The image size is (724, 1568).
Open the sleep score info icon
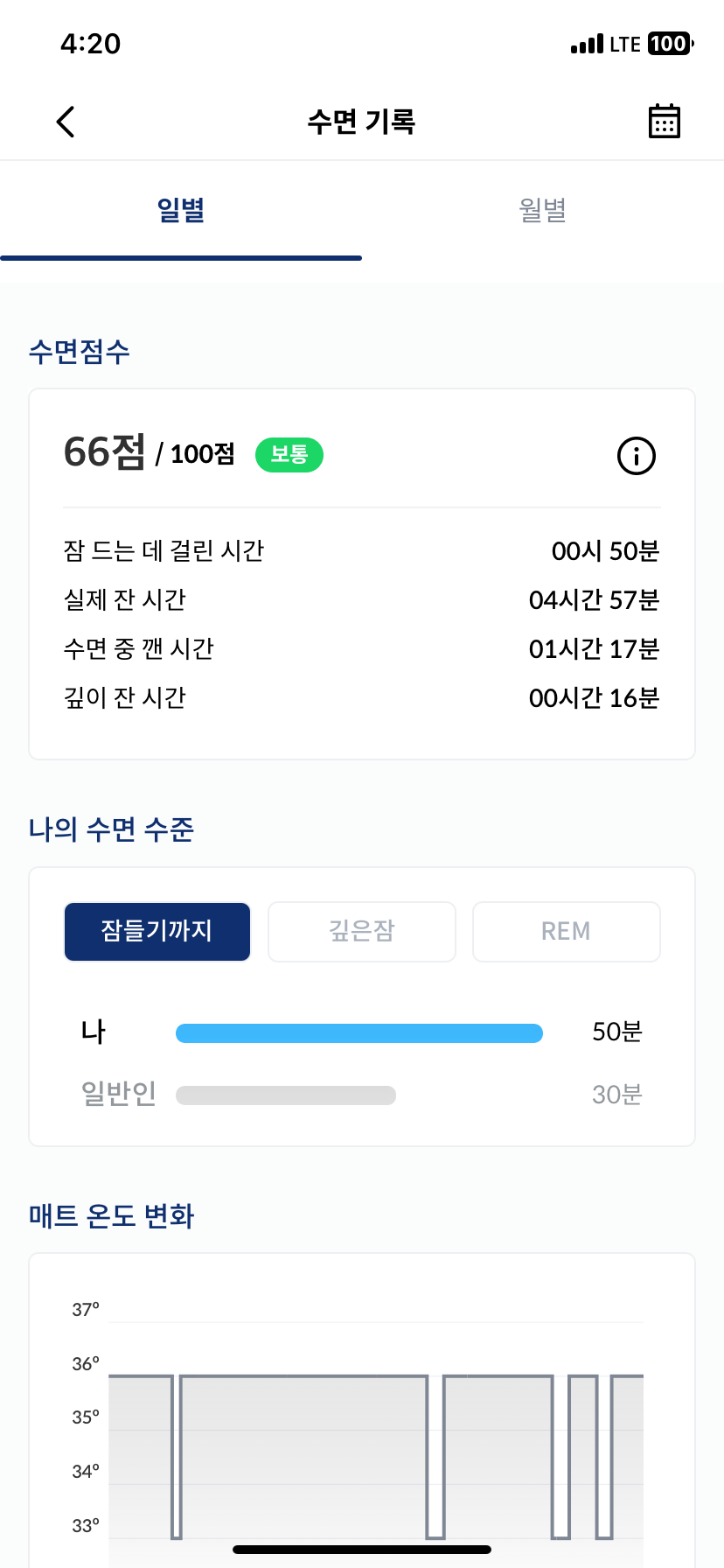click(x=636, y=456)
